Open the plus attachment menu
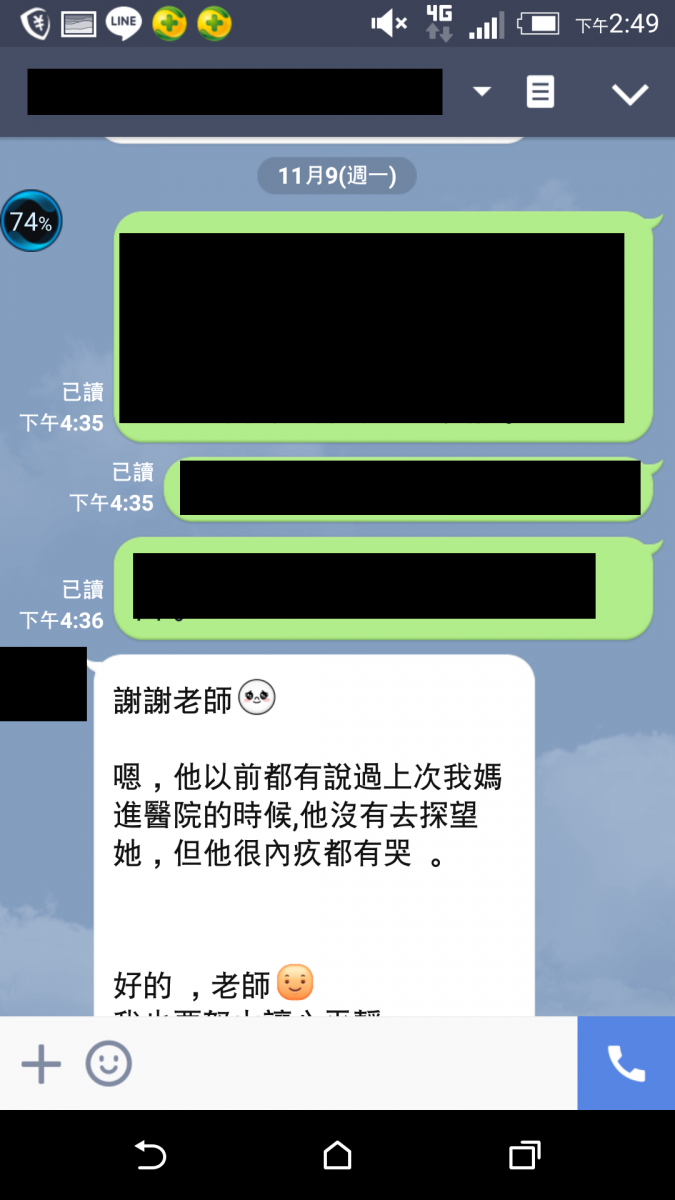Image resolution: width=675 pixels, height=1200 pixels. tap(41, 1064)
